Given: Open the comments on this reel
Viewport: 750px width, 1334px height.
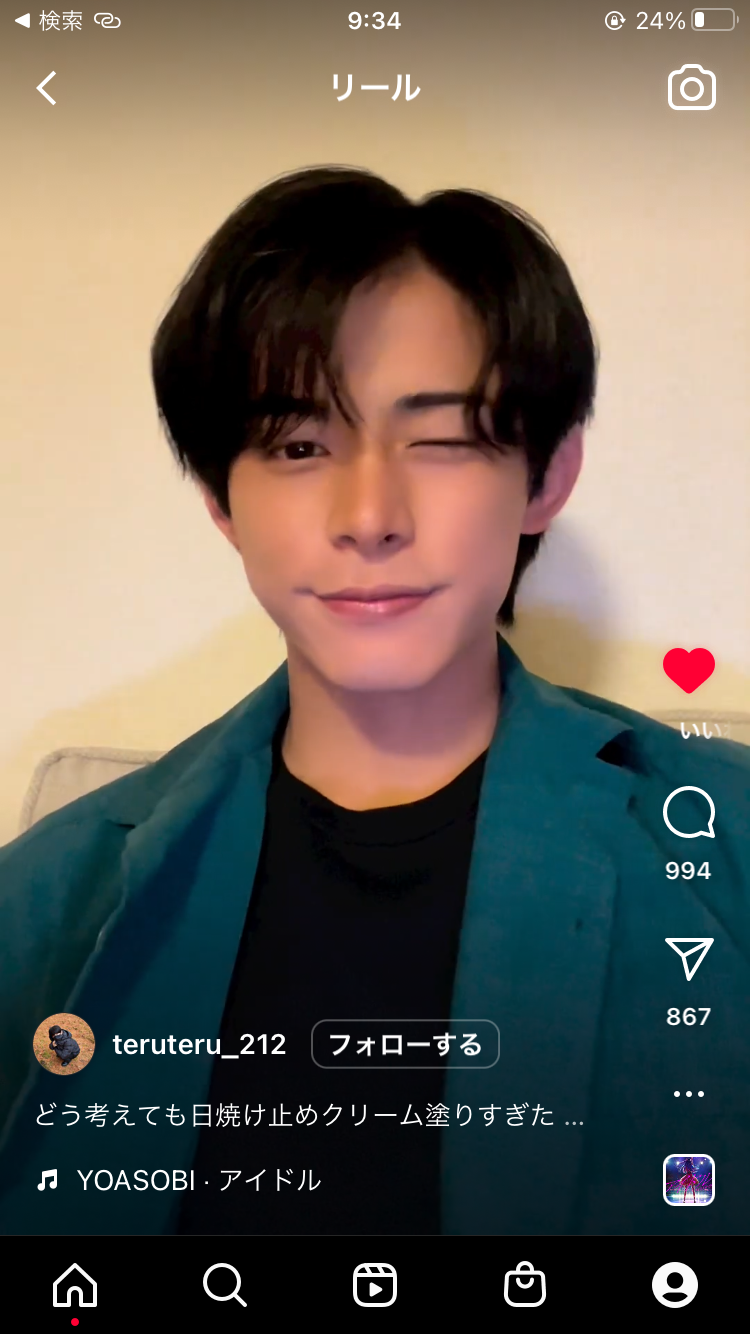Looking at the screenshot, I should (689, 813).
